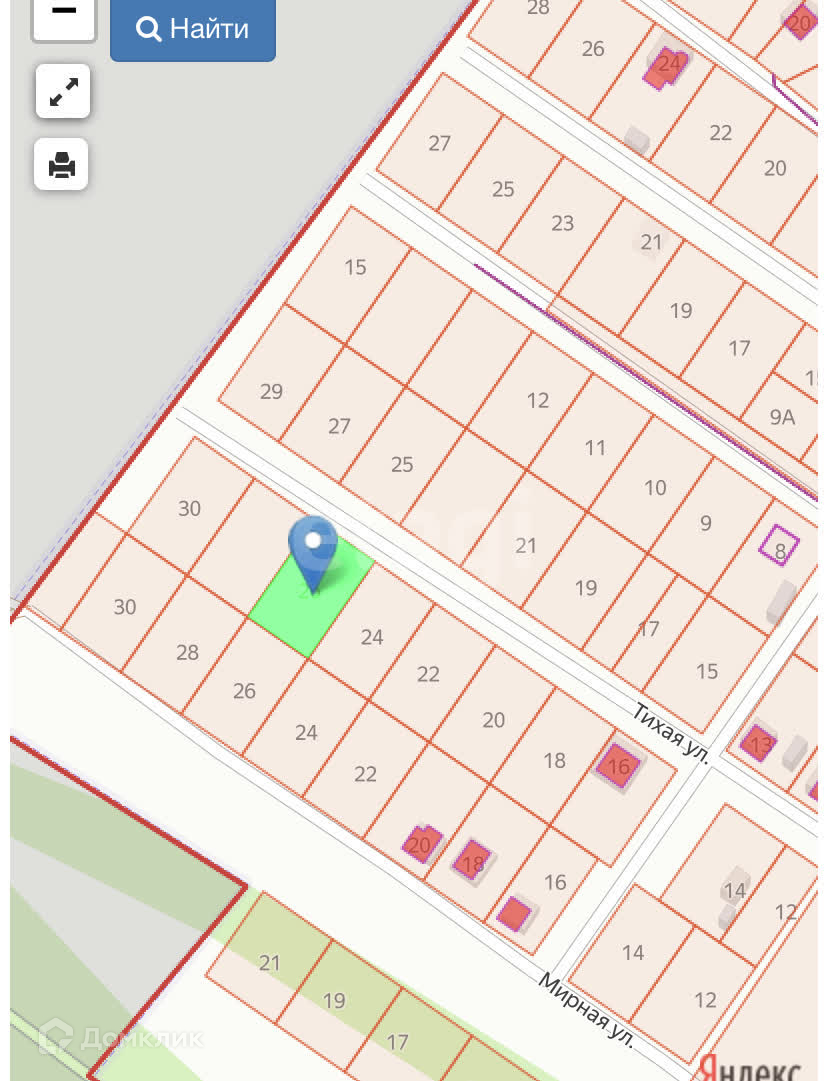Print the map

pyautogui.click(x=61, y=165)
